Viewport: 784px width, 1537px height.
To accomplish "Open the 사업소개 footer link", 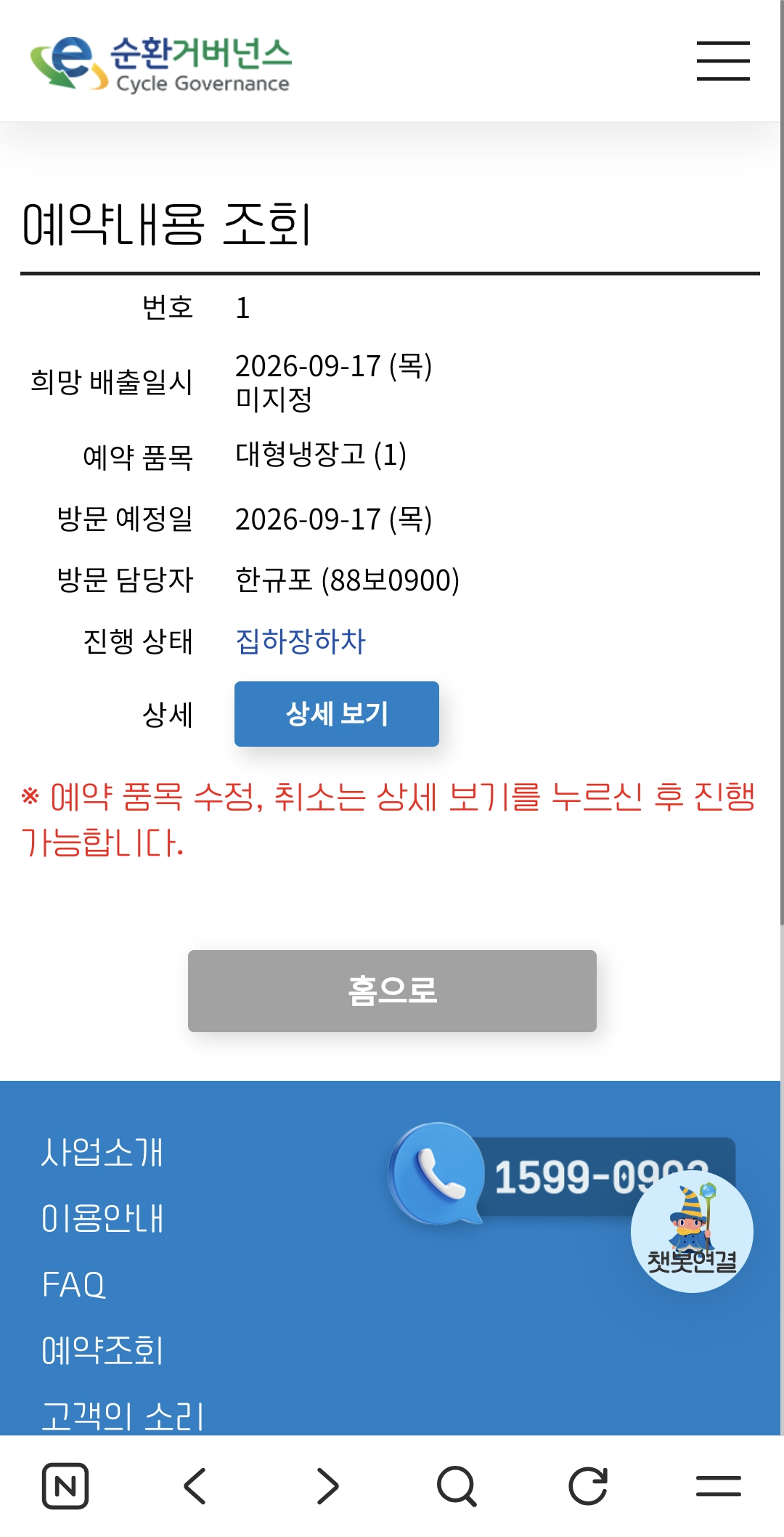I will (102, 1152).
